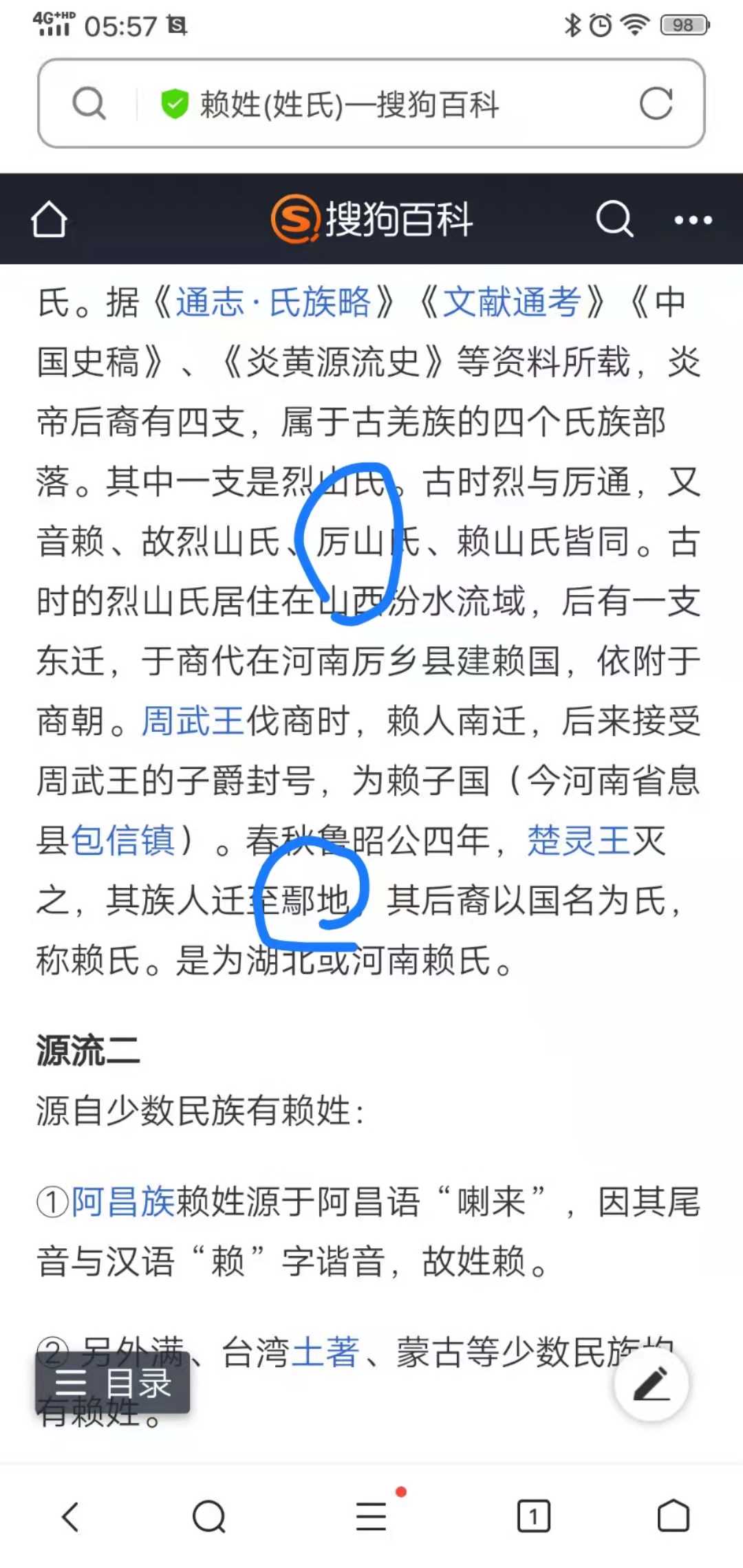Reload the page with the refresh icon
This screenshot has width=743, height=1568.
[656, 105]
